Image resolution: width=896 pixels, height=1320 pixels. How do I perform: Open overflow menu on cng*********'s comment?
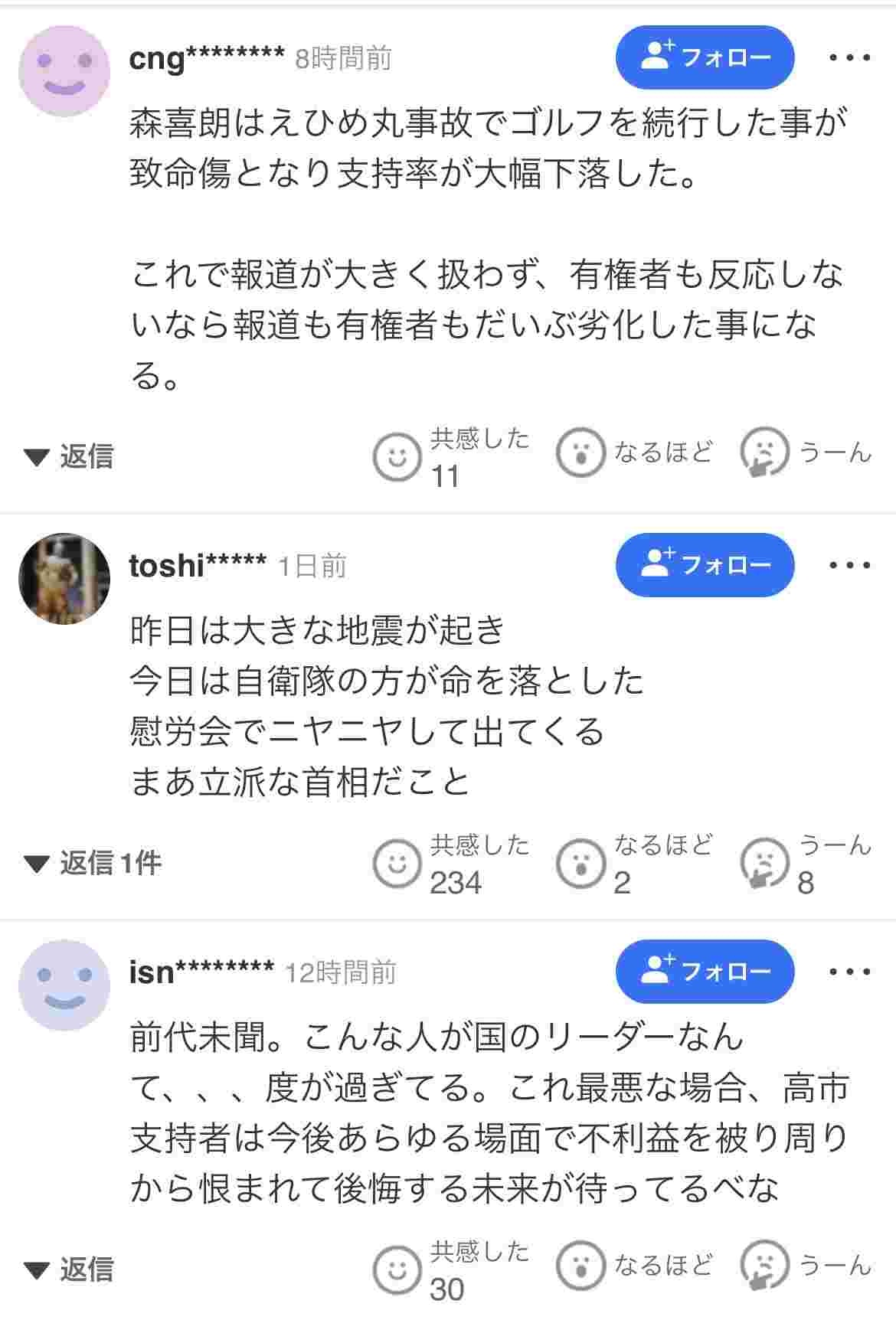tap(850, 58)
